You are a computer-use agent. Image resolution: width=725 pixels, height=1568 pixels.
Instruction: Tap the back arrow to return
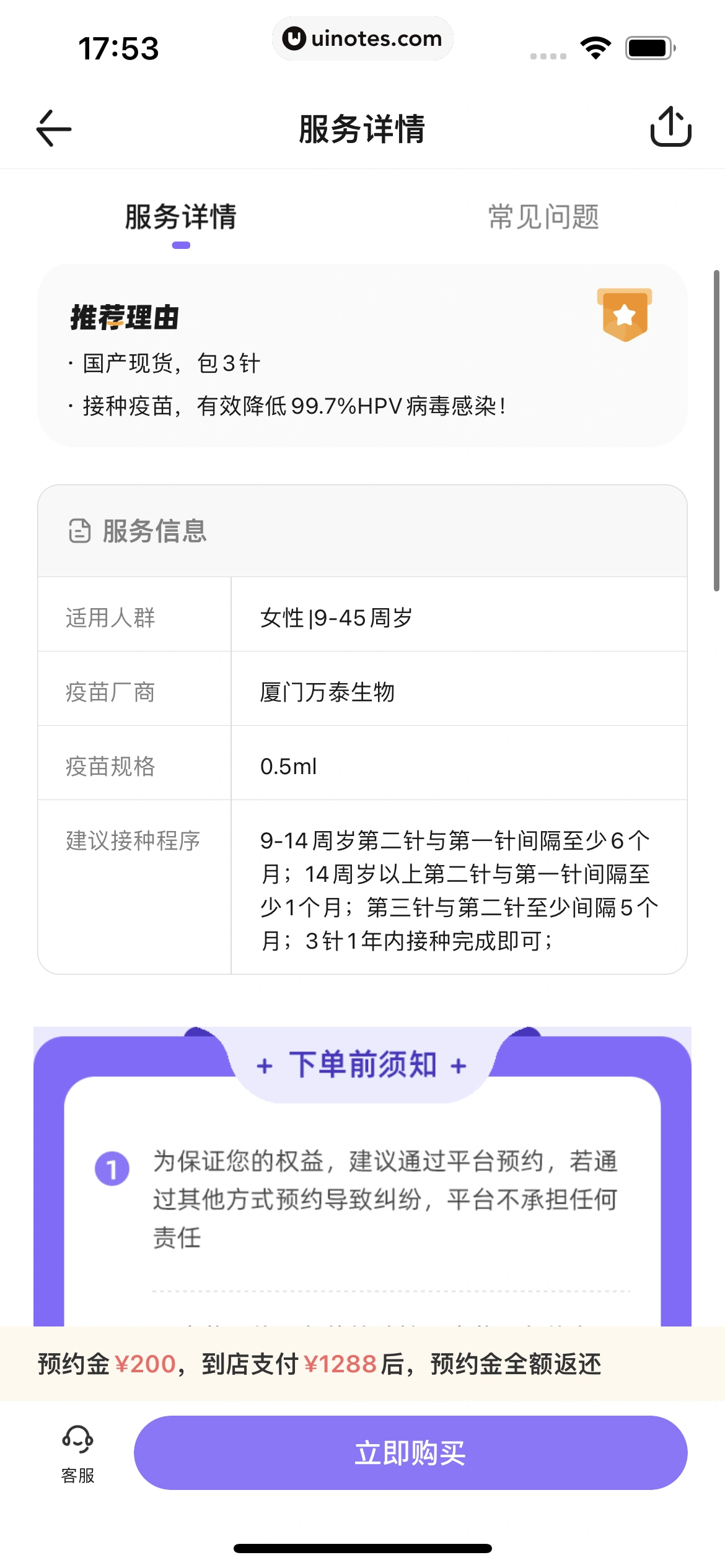[x=53, y=128]
